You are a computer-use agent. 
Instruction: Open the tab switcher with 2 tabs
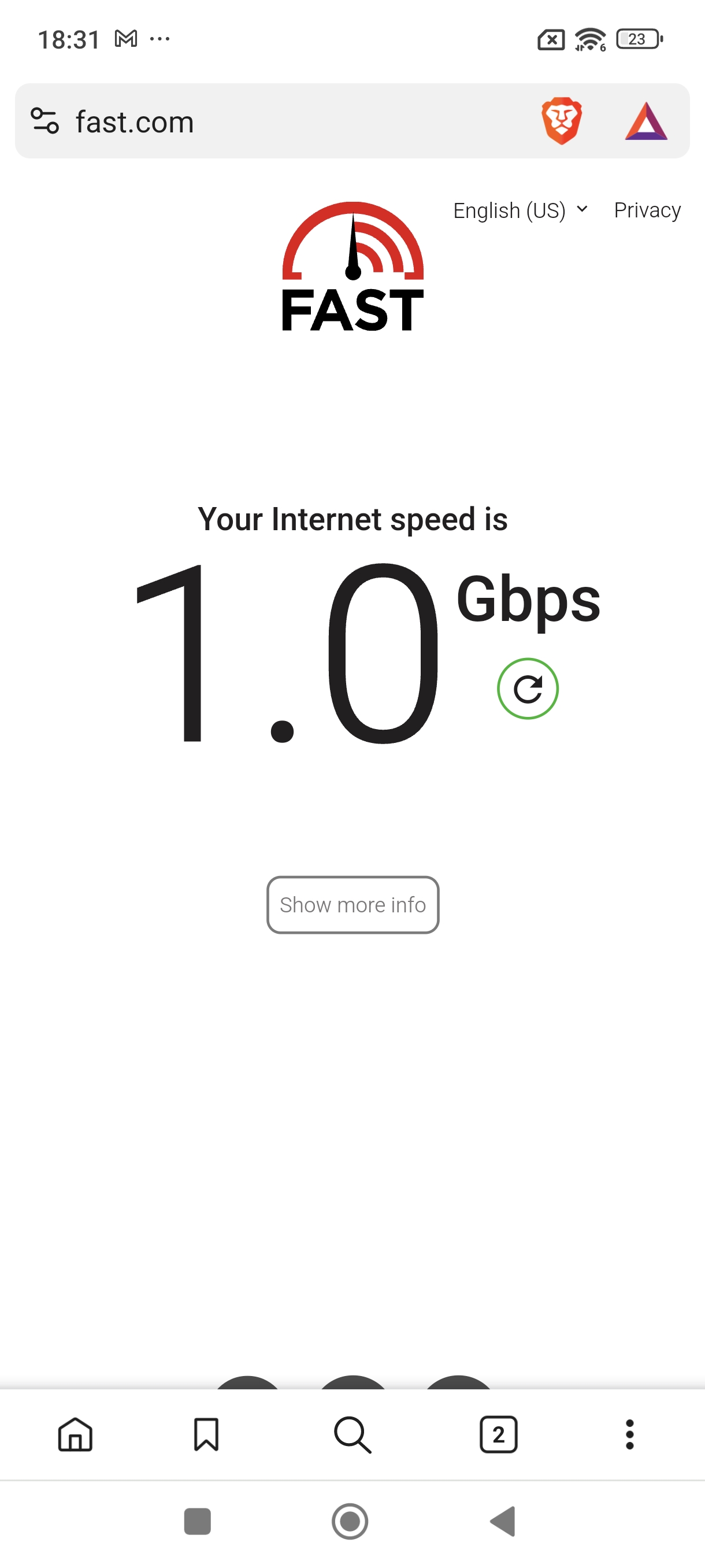498,1434
